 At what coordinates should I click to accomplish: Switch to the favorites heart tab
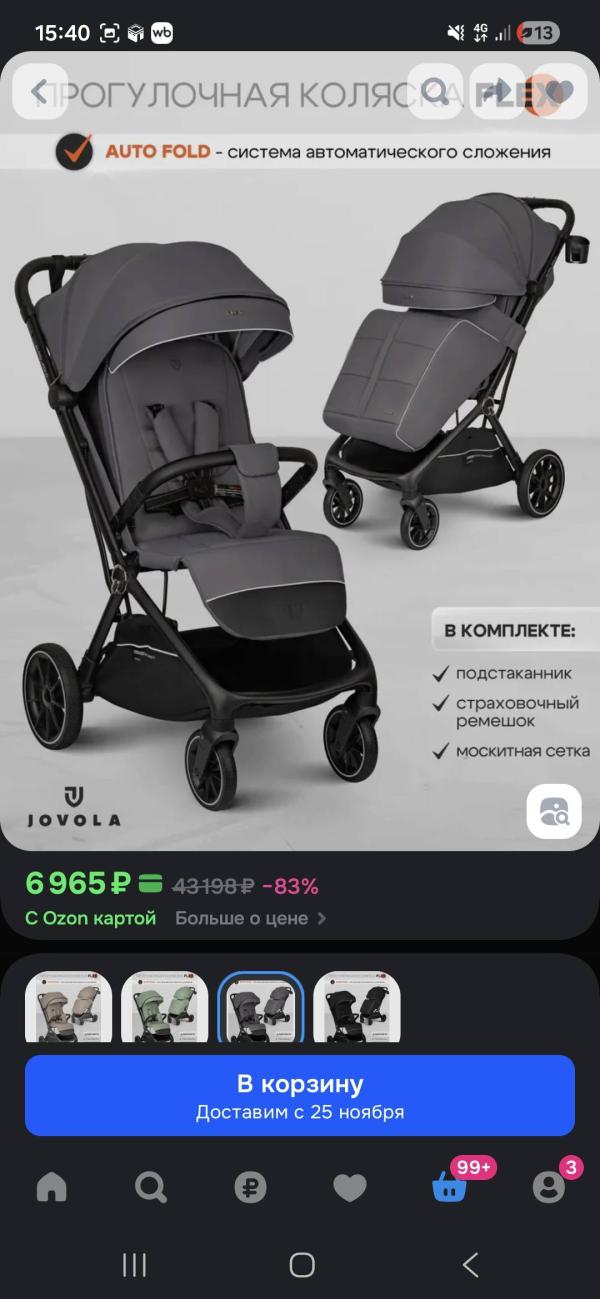coord(349,1187)
